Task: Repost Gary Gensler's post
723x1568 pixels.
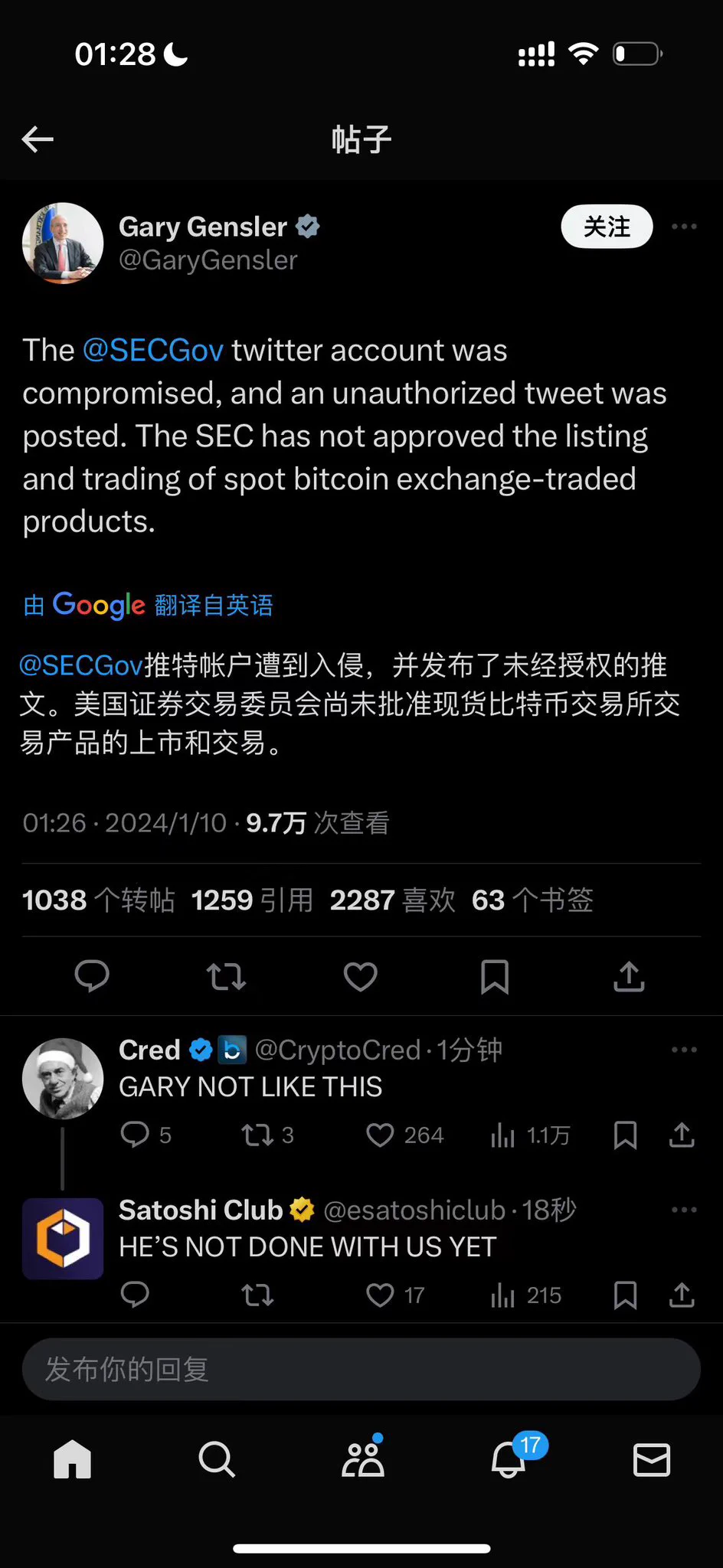Action: coord(226,976)
